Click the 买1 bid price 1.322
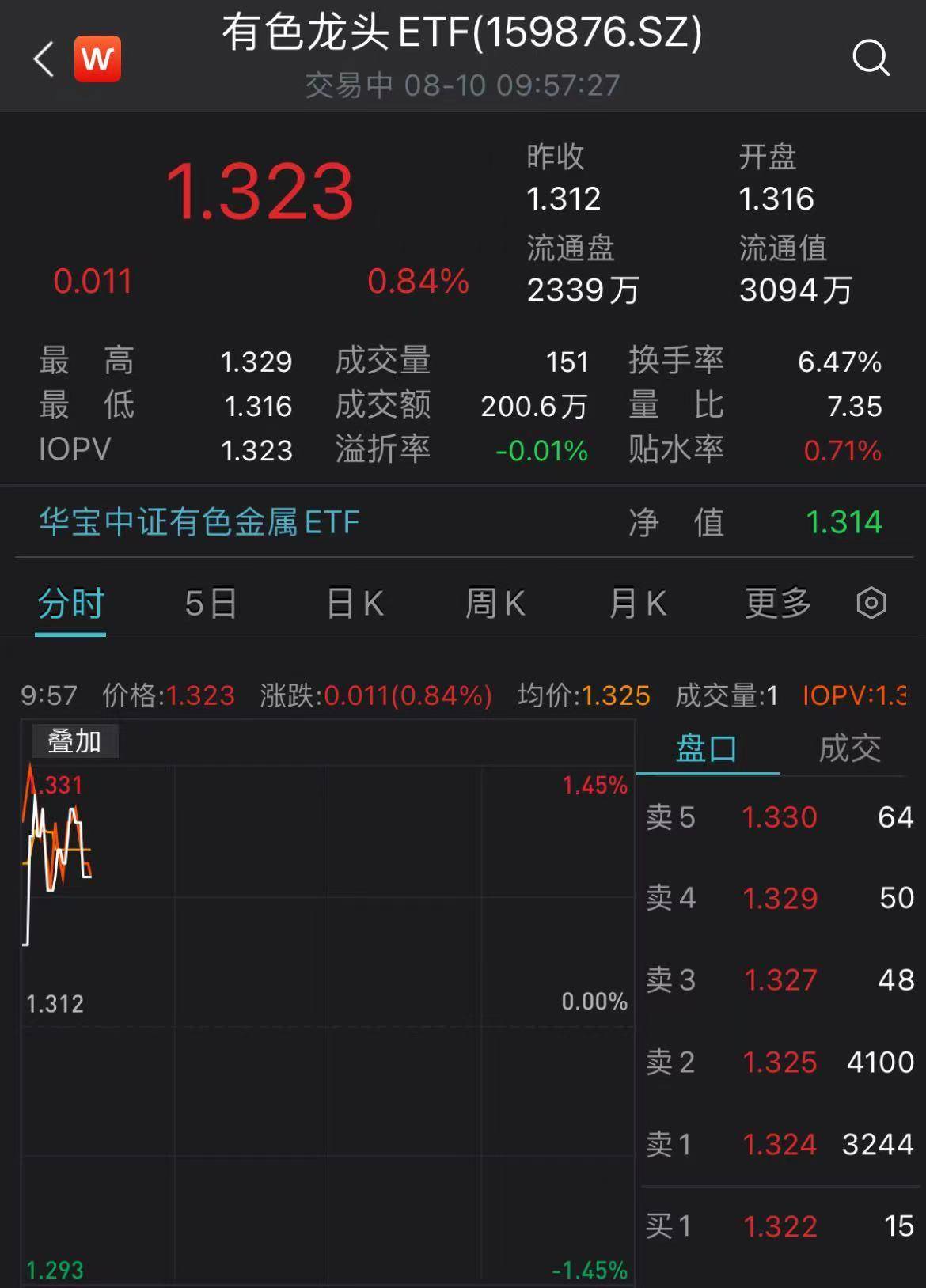This screenshot has height=1288, width=926. pos(780,1225)
